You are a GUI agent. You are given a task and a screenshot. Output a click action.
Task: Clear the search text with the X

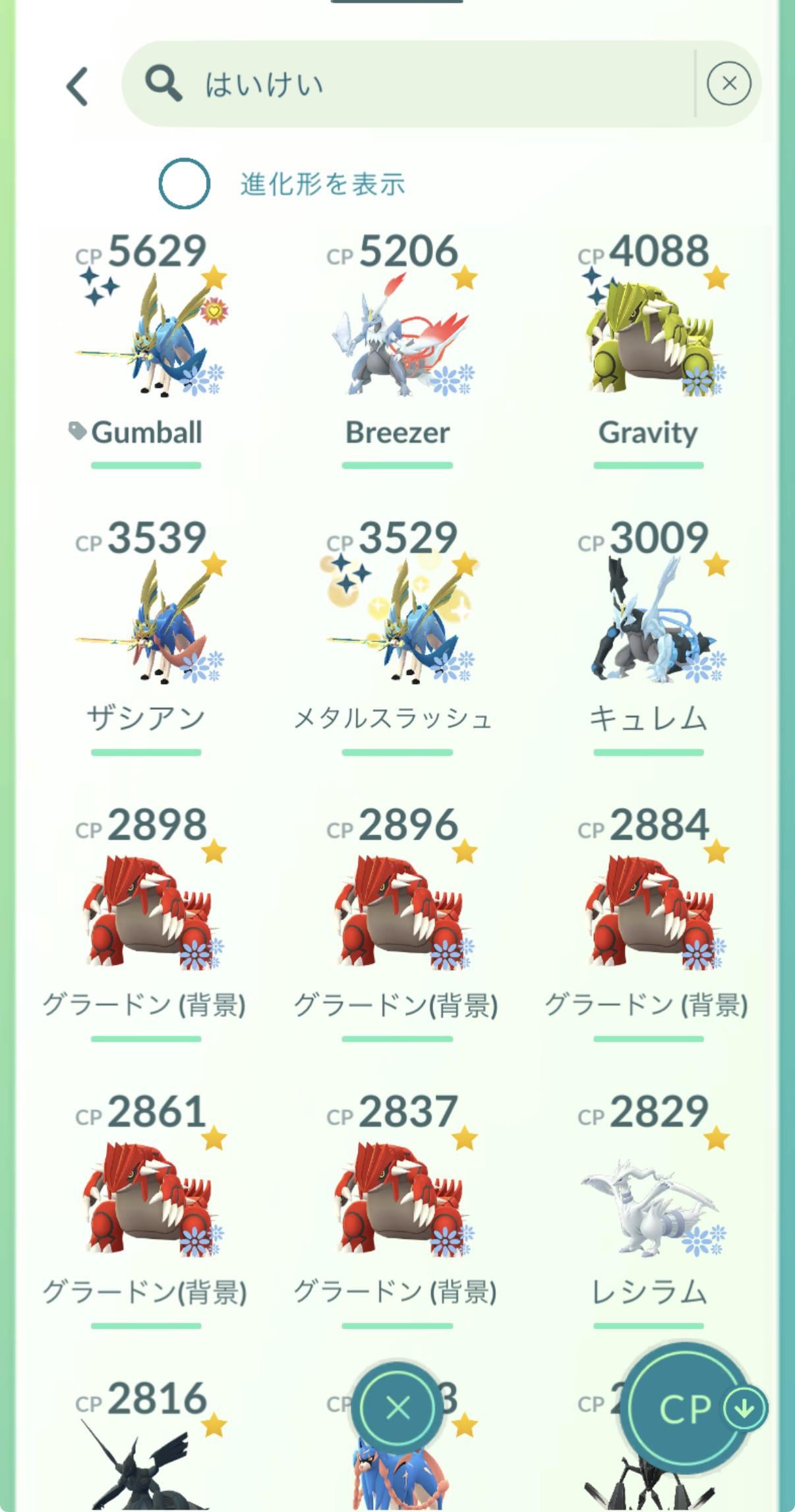728,84
